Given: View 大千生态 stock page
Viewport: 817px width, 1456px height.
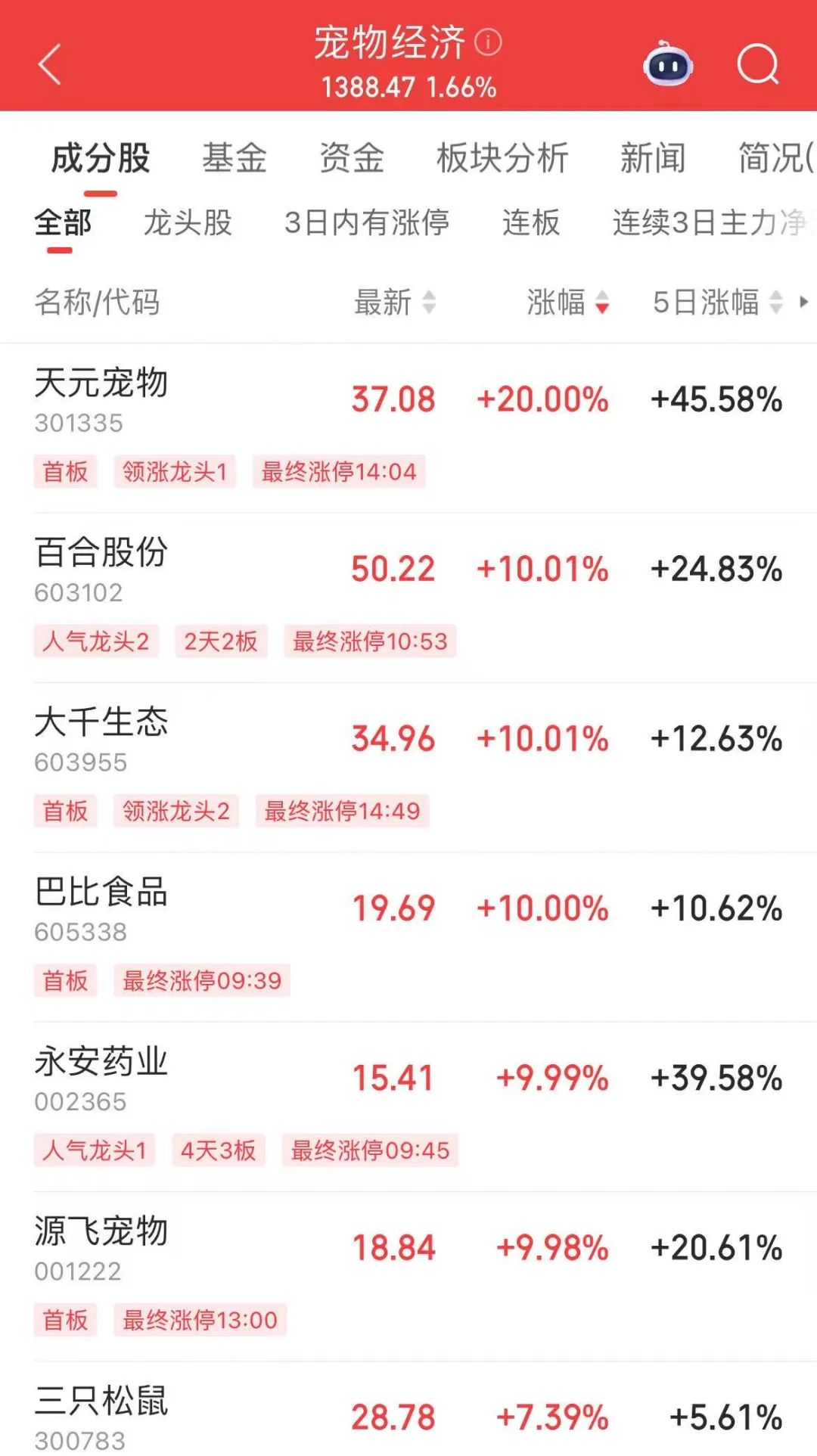Looking at the screenshot, I should click(101, 722).
